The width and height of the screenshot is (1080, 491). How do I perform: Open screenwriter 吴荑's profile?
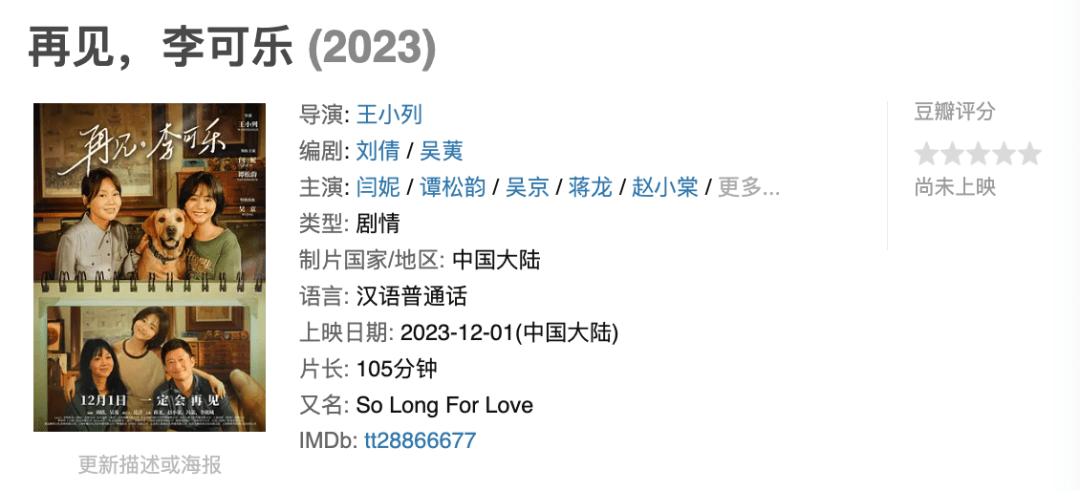pyautogui.click(x=441, y=150)
